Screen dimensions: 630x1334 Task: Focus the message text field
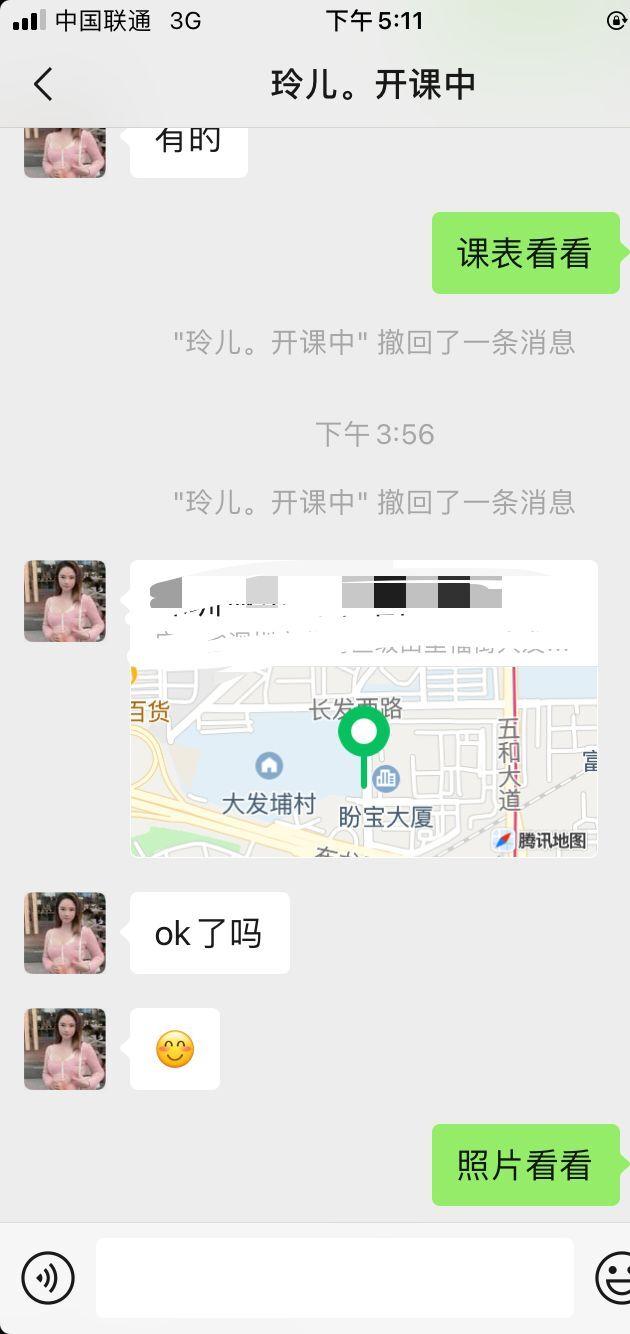pyautogui.click(x=334, y=1277)
